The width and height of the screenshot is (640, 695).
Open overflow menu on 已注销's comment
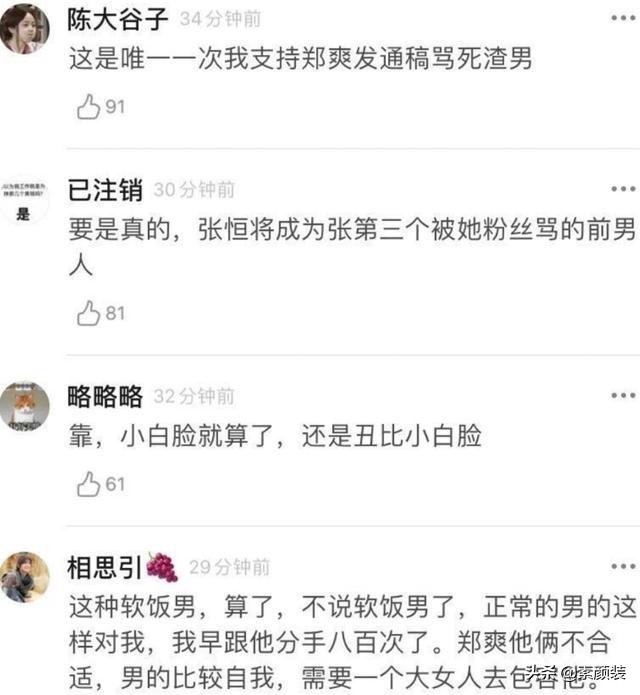coord(623,189)
